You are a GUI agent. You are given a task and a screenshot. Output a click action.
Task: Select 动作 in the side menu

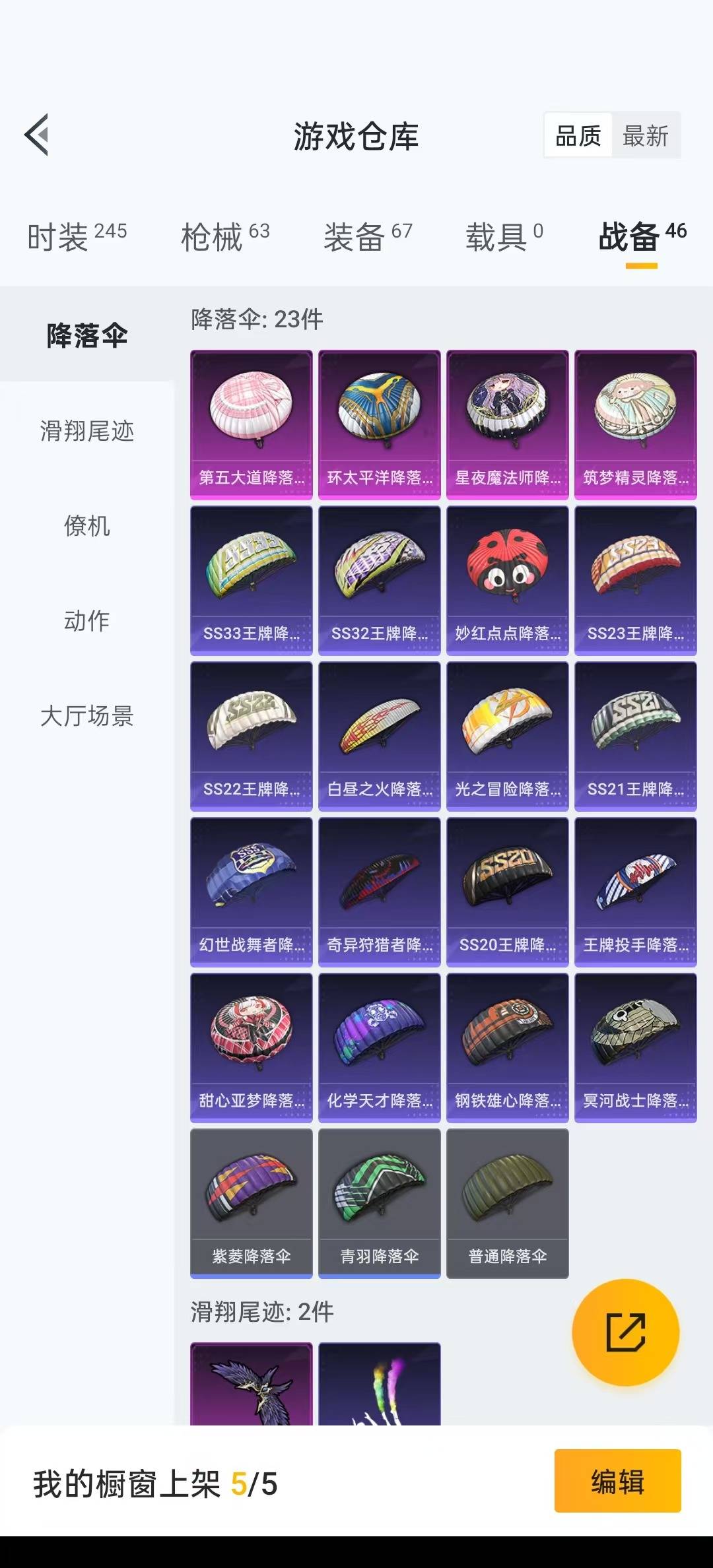click(x=87, y=621)
